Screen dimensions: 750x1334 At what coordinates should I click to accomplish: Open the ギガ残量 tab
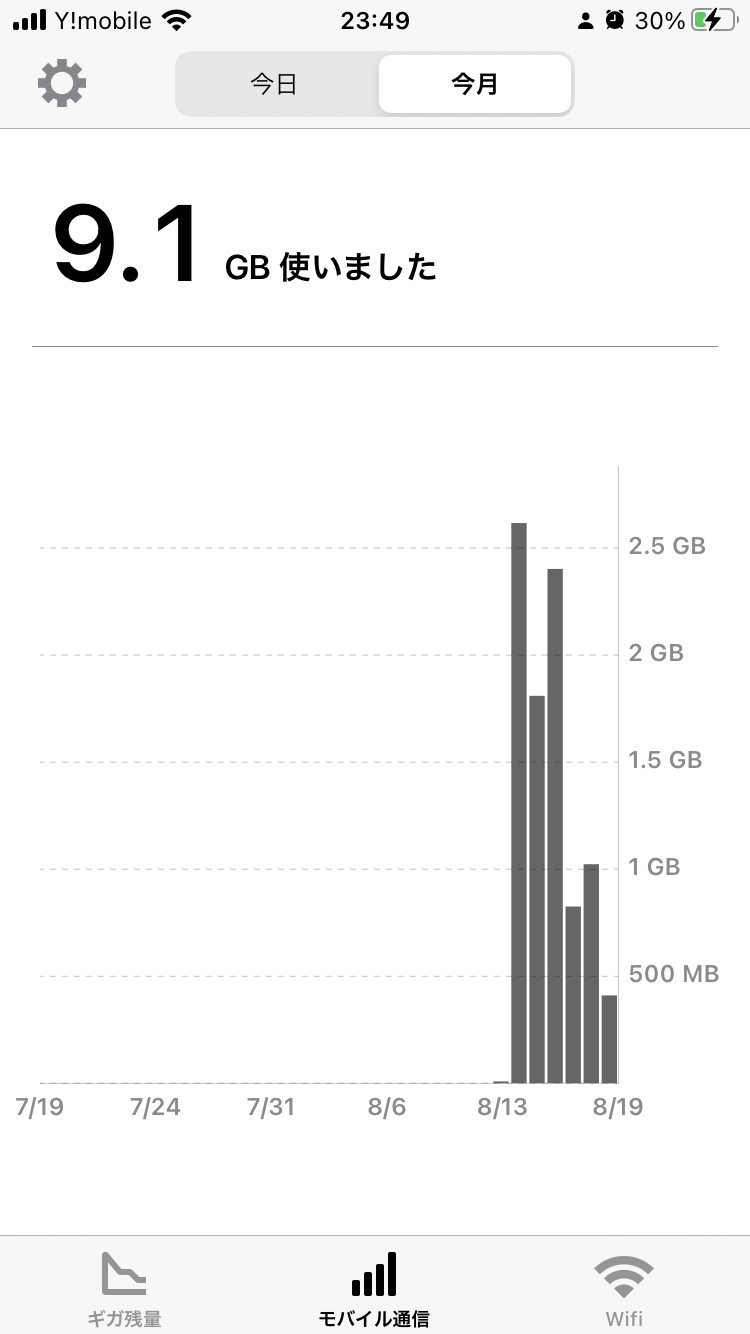pos(125,1290)
